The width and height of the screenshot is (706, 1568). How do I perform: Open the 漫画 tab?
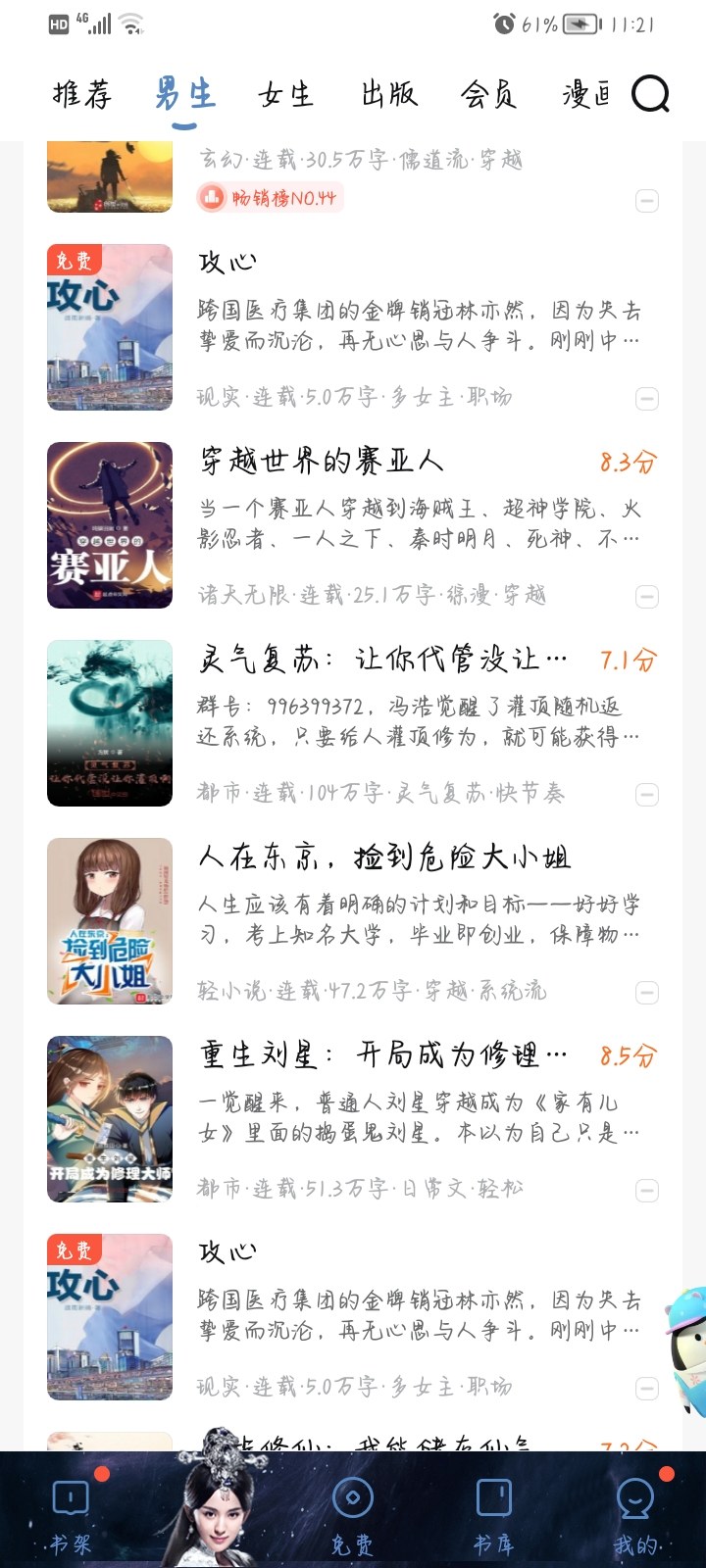[x=585, y=95]
